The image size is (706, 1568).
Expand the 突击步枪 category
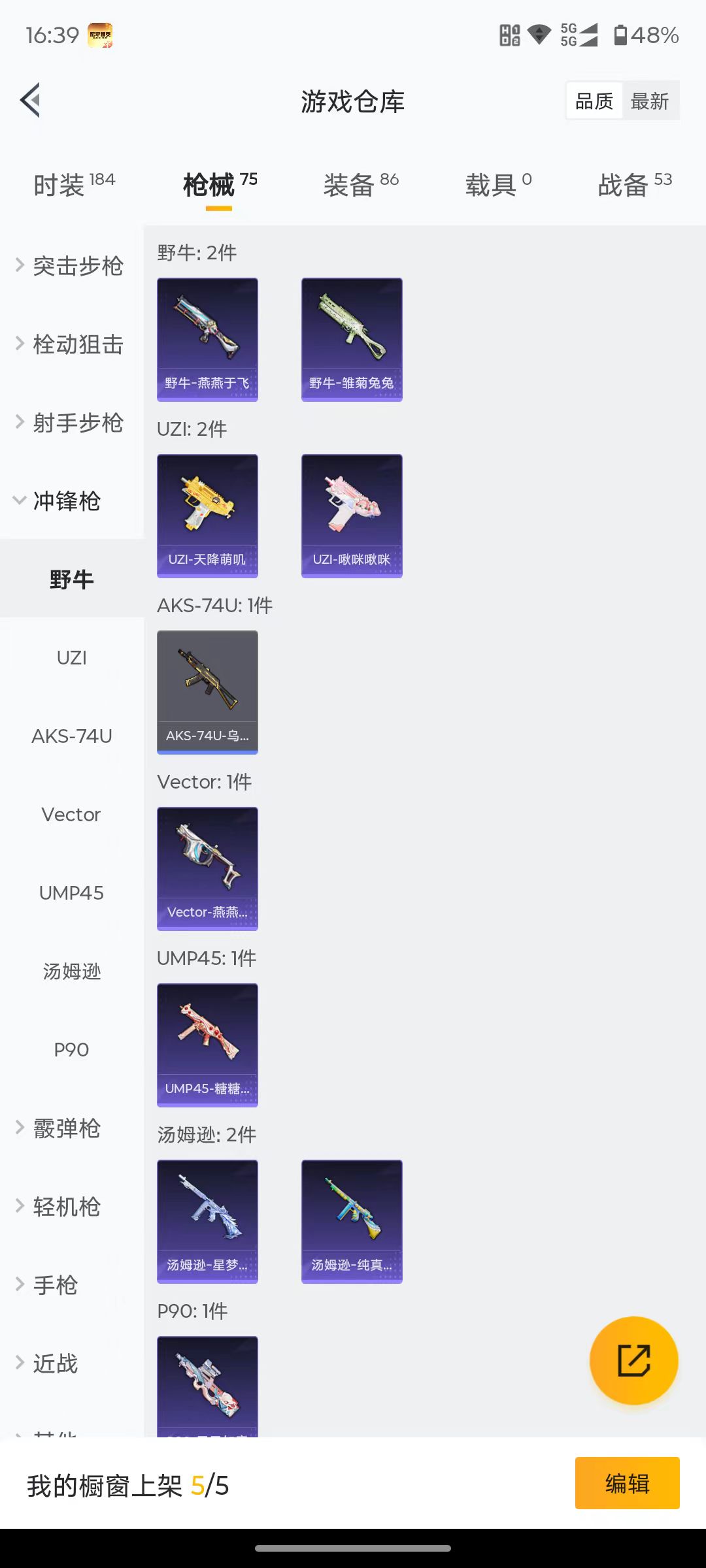click(71, 266)
